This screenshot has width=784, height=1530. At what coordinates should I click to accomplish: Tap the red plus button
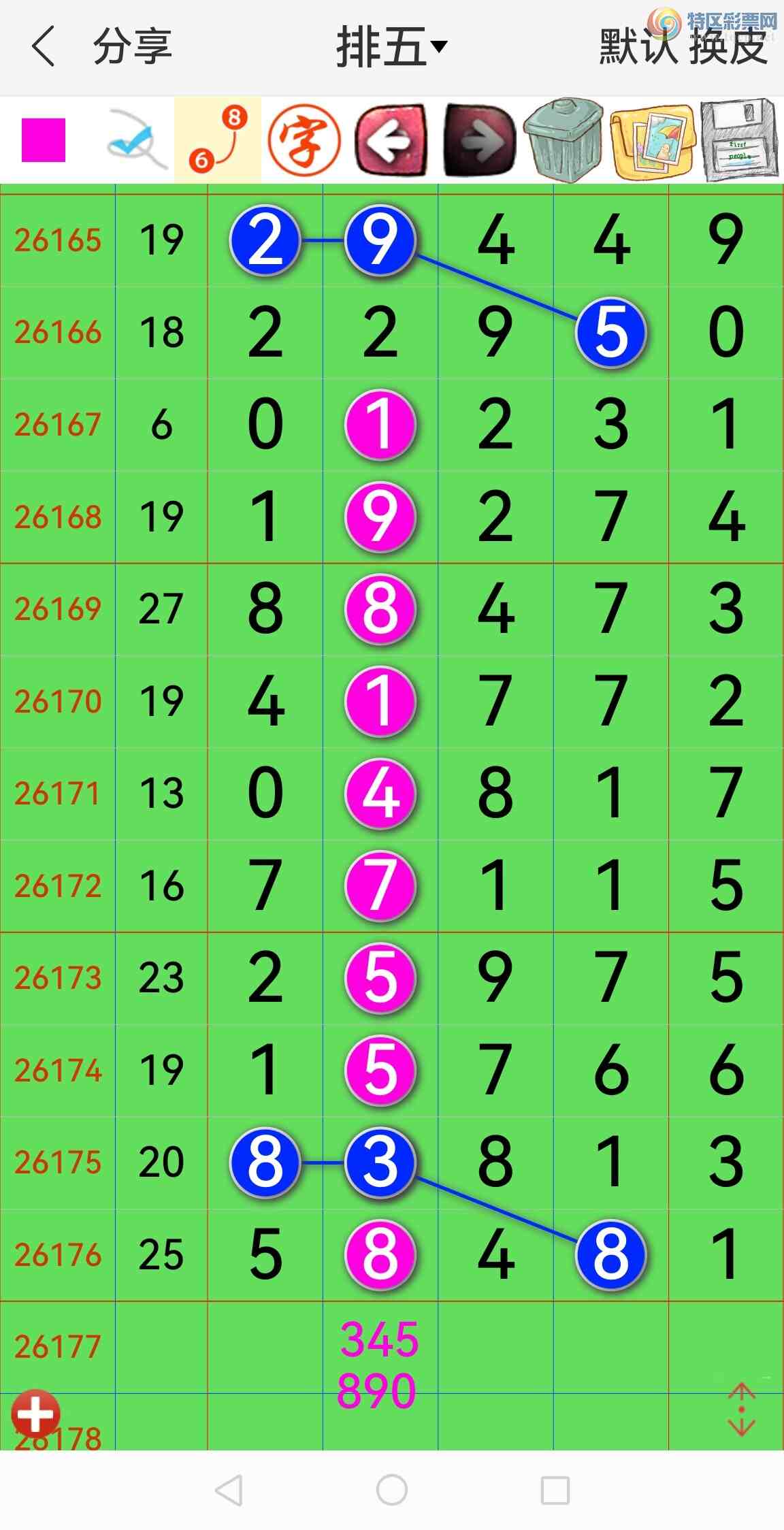tap(35, 1414)
